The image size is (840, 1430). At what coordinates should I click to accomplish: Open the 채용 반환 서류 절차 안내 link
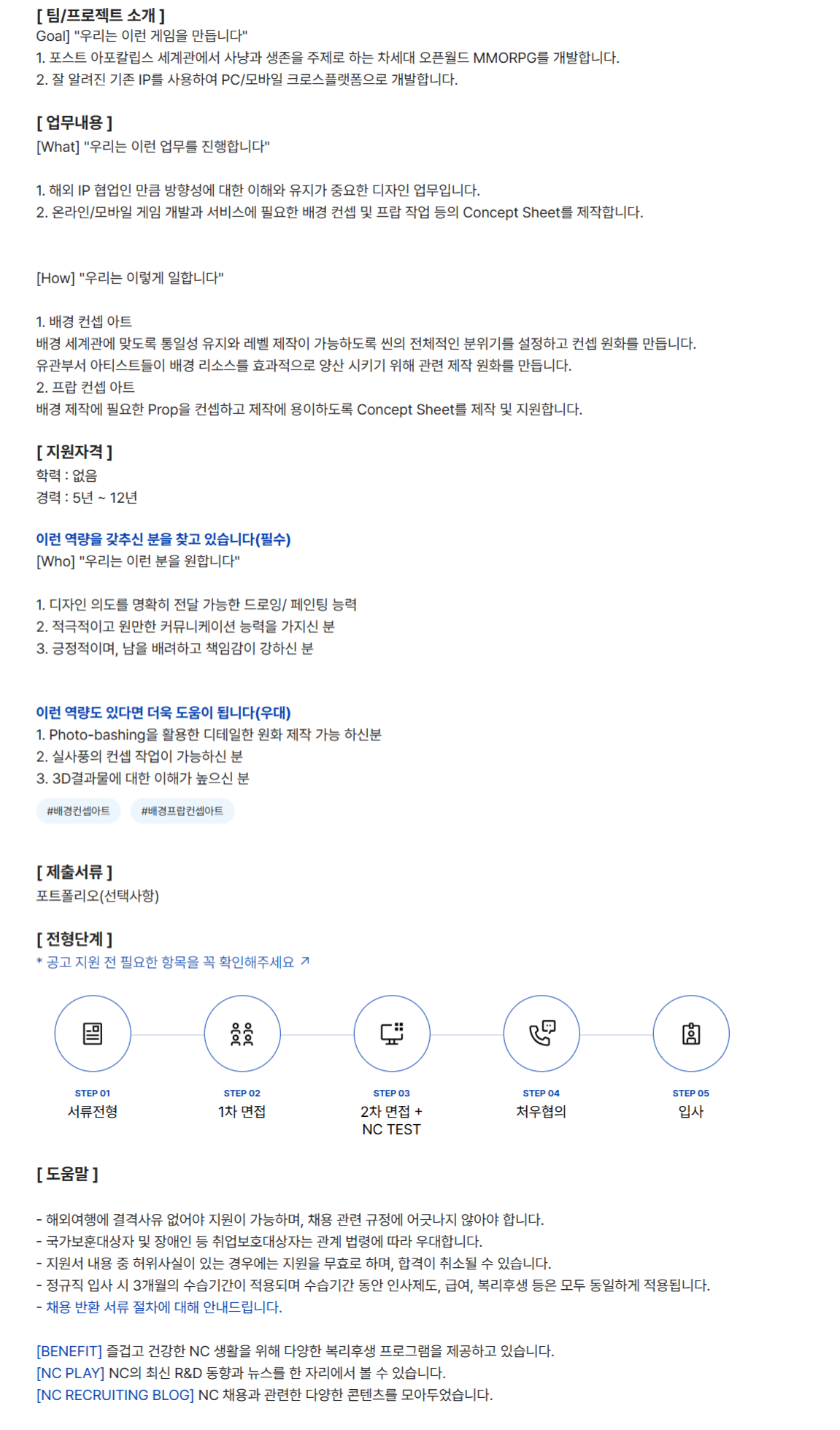[159, 1307]
